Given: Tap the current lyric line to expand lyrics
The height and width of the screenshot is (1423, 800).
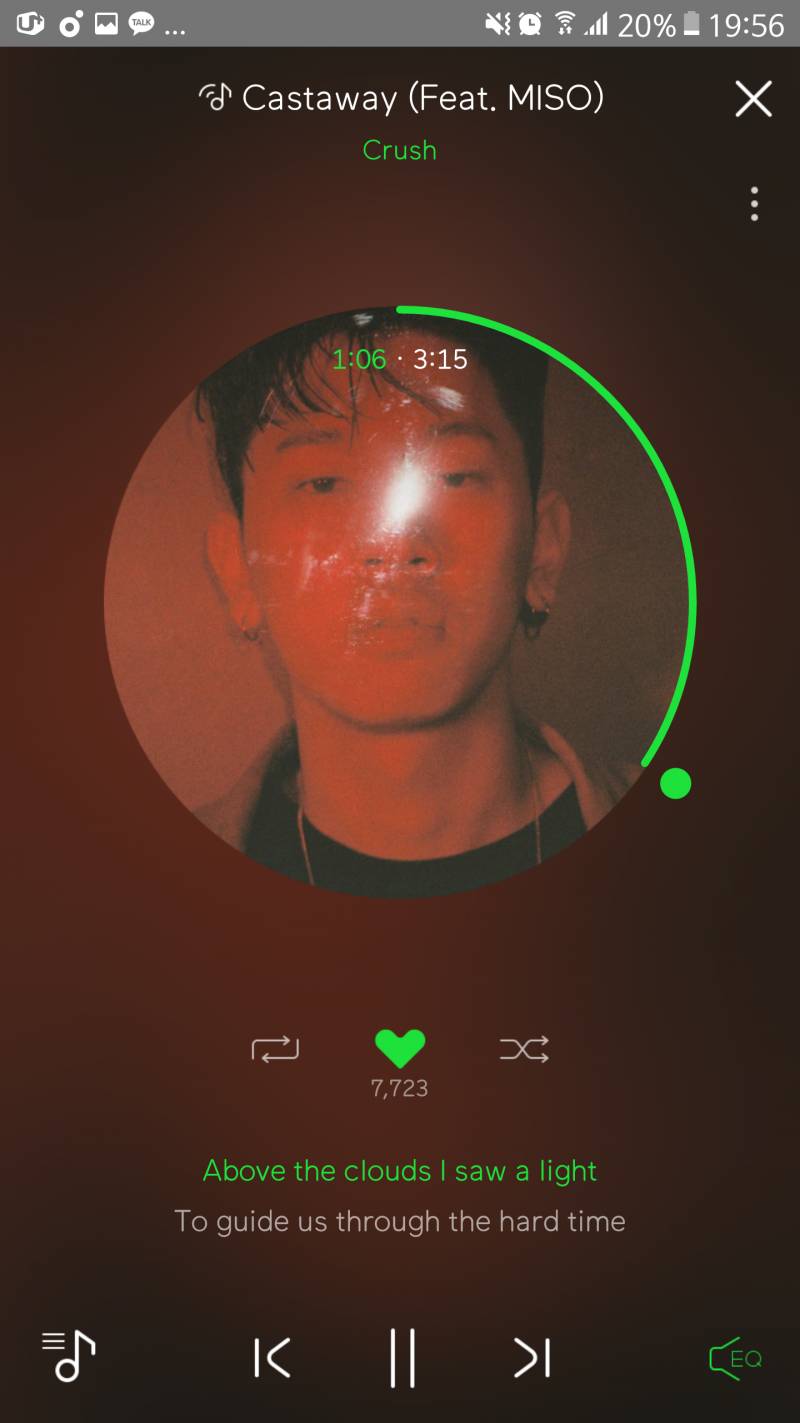Looking at the screenshot, I should point(400,1170).
